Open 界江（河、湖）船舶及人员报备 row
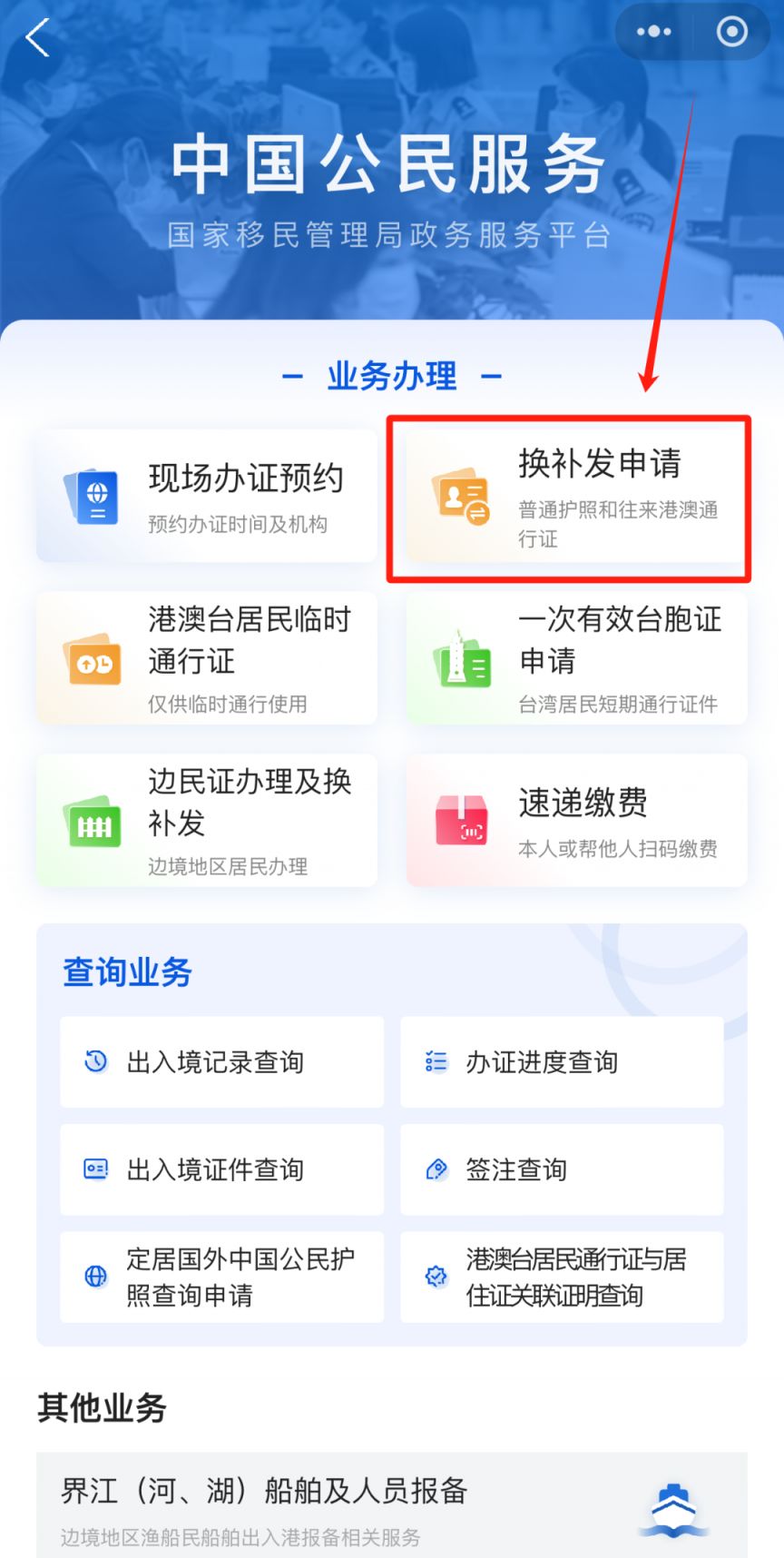 [x=392, y=1505]
